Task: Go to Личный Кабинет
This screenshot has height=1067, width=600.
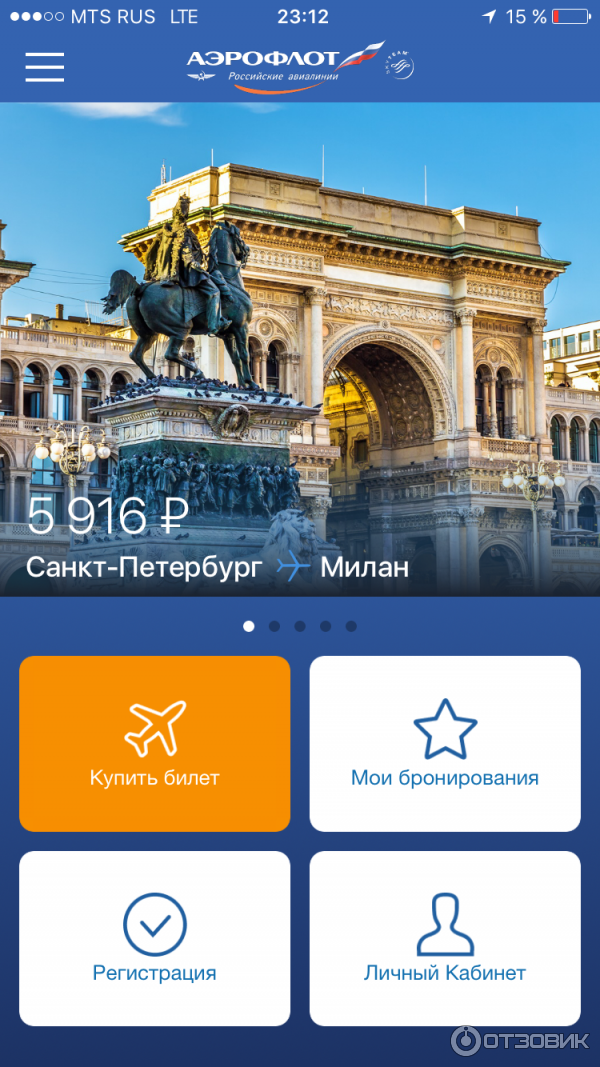Action: pos(445,939)
